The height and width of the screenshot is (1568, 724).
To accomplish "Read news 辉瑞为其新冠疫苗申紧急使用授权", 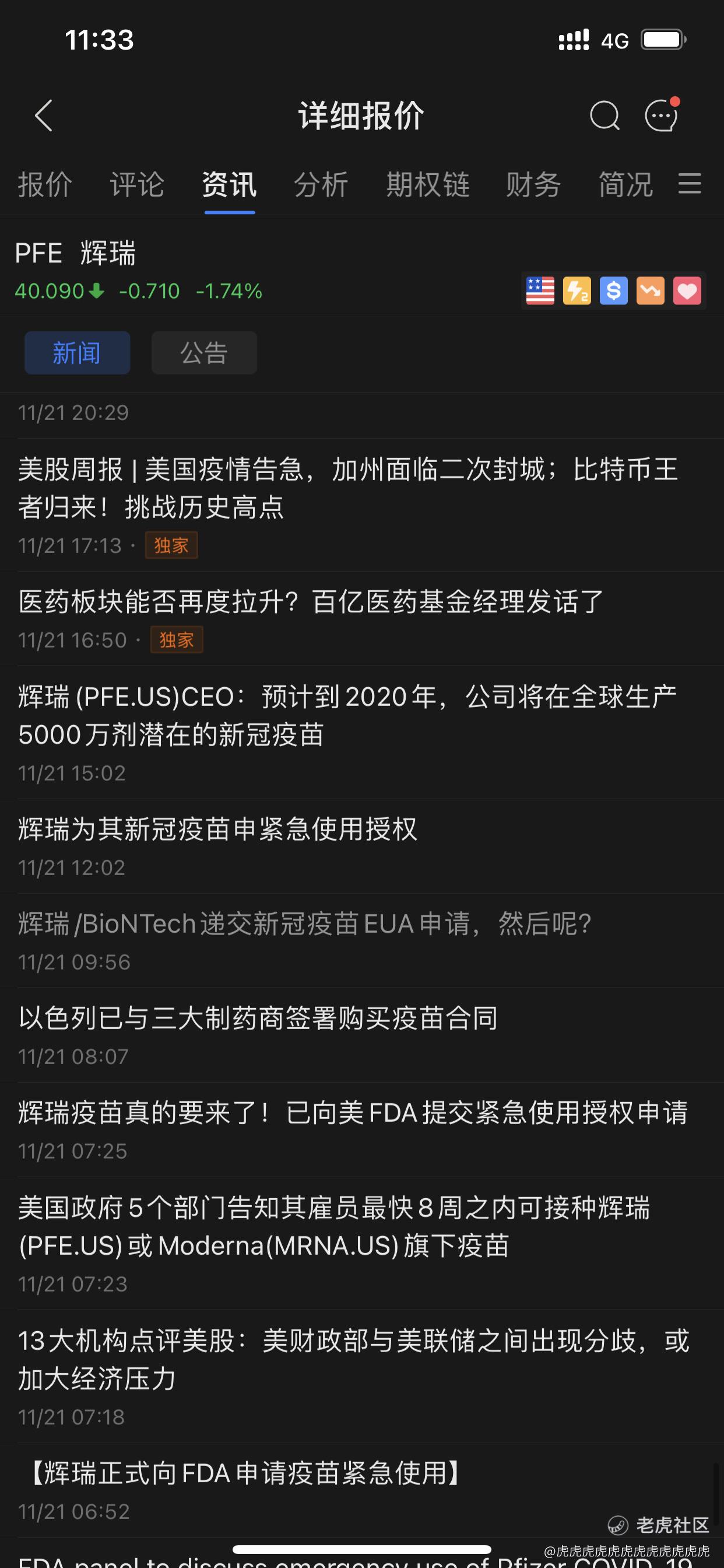I will click(362, 846).
